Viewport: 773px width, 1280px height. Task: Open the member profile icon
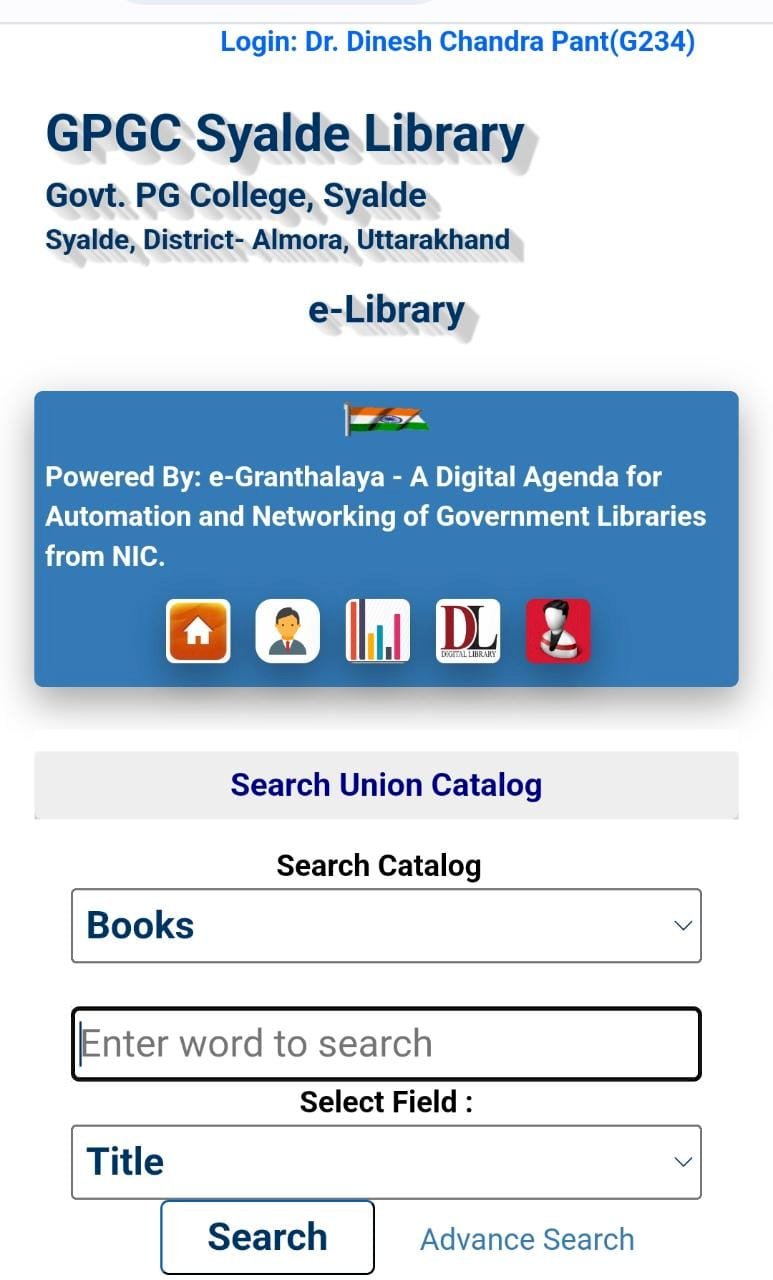click(x=288, y=631)
